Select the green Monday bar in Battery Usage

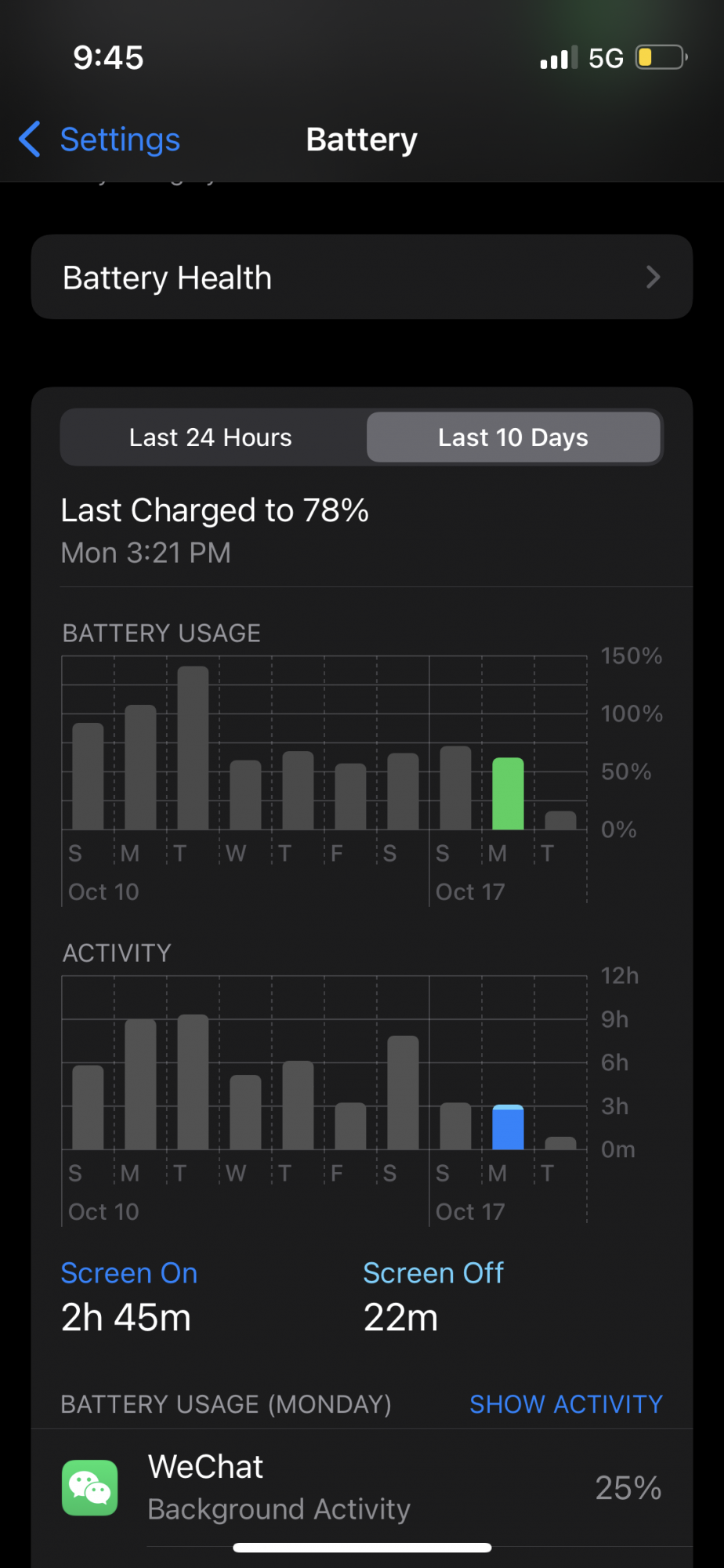click(x=508, y=793)
